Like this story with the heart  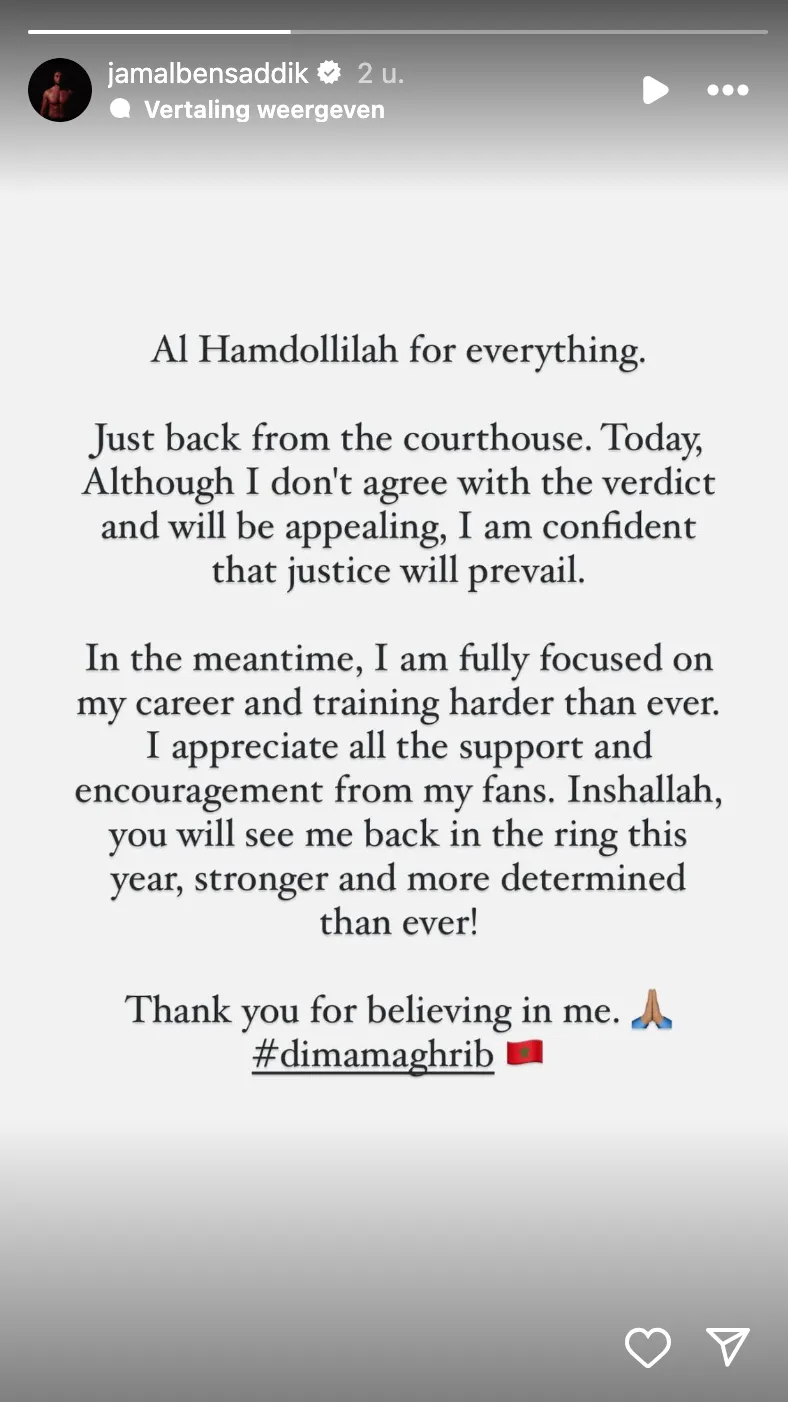[647, 1348]
